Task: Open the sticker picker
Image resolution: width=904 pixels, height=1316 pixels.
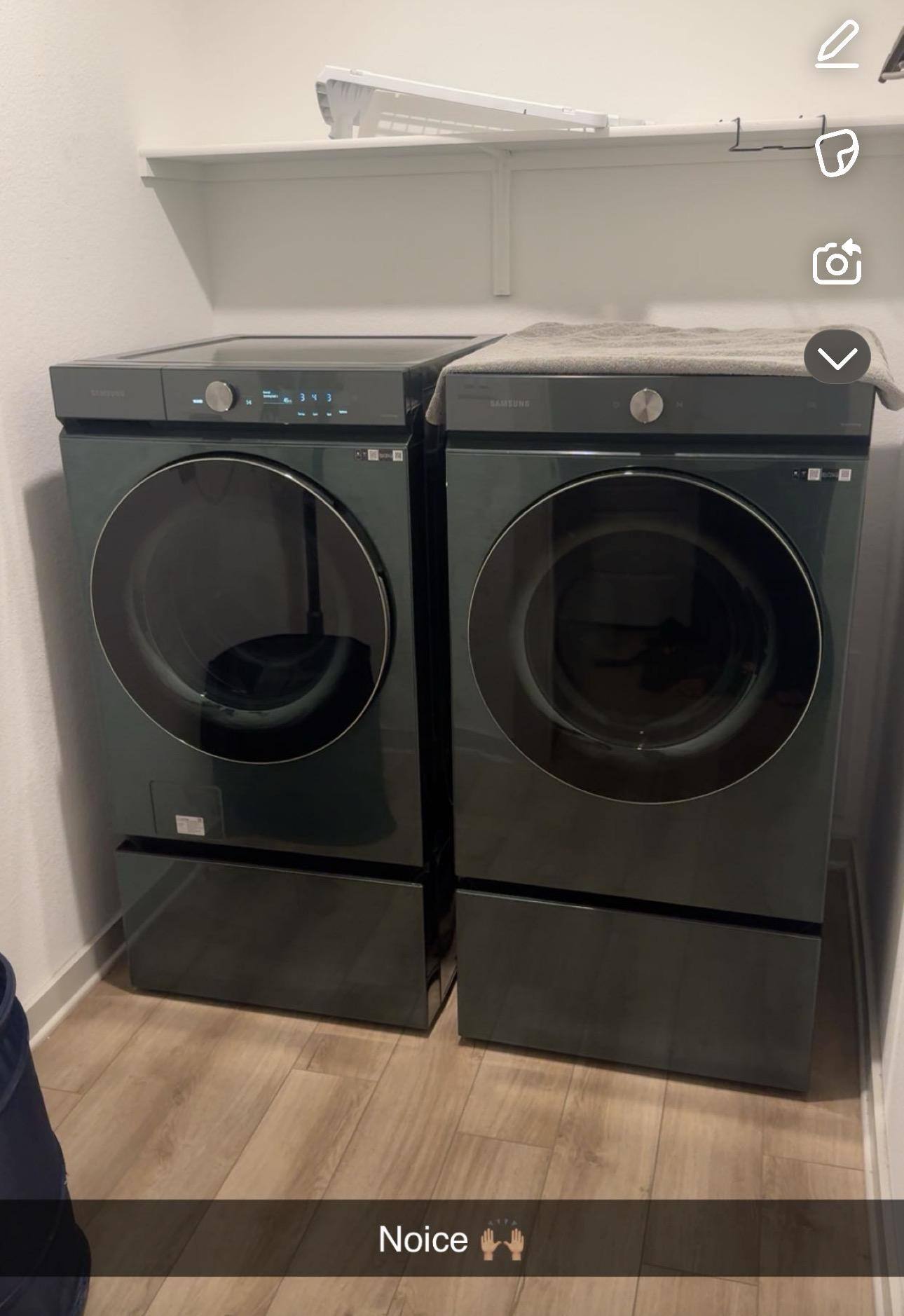Action: click(837, 151)
